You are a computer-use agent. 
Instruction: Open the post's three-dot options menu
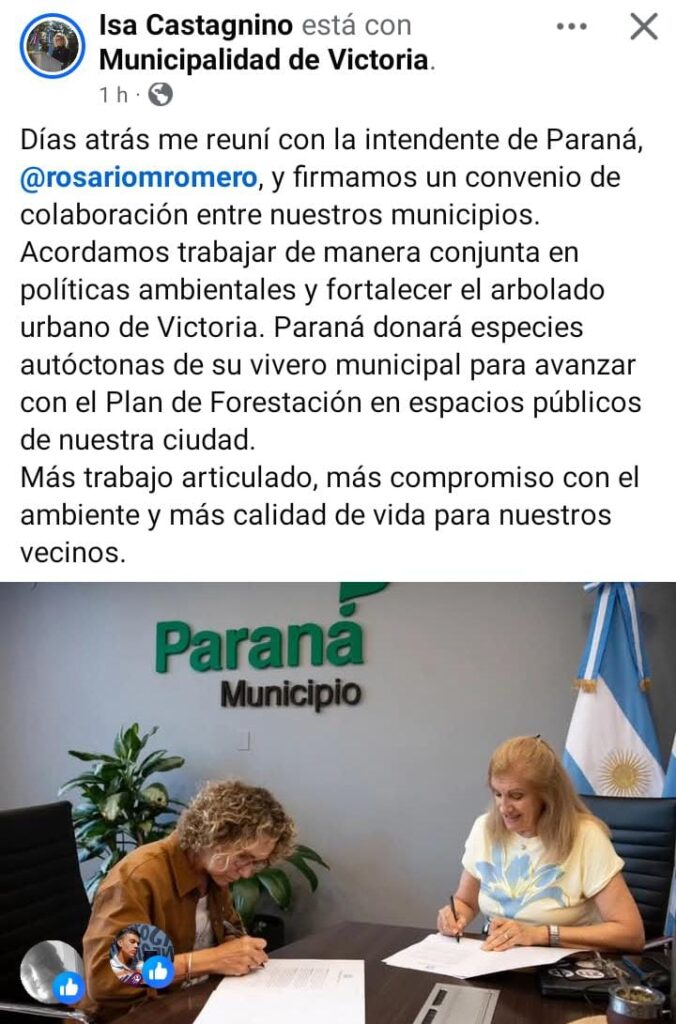[571, 27]
